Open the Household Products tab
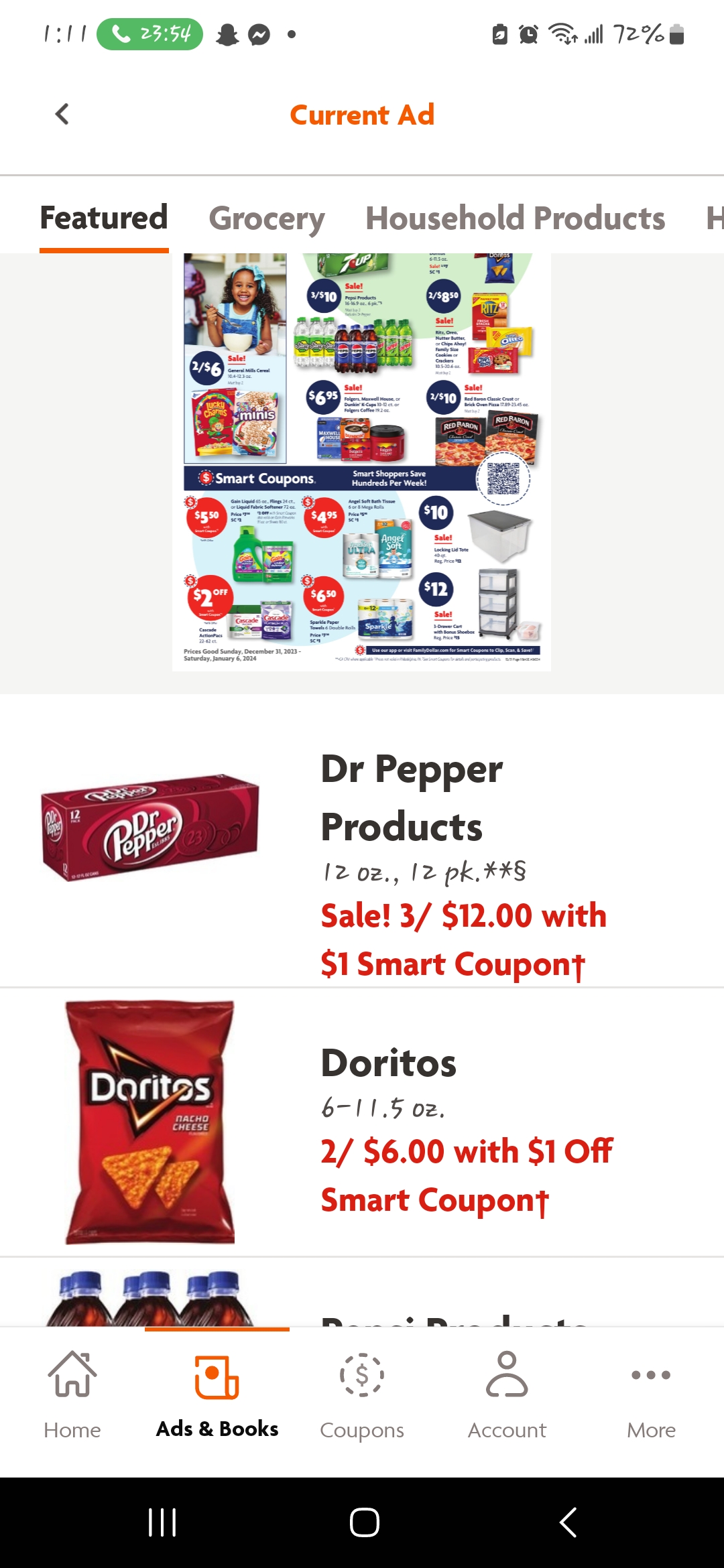Screen dimensions: 724x1568 pyautogui.click(x=515, y=218)
